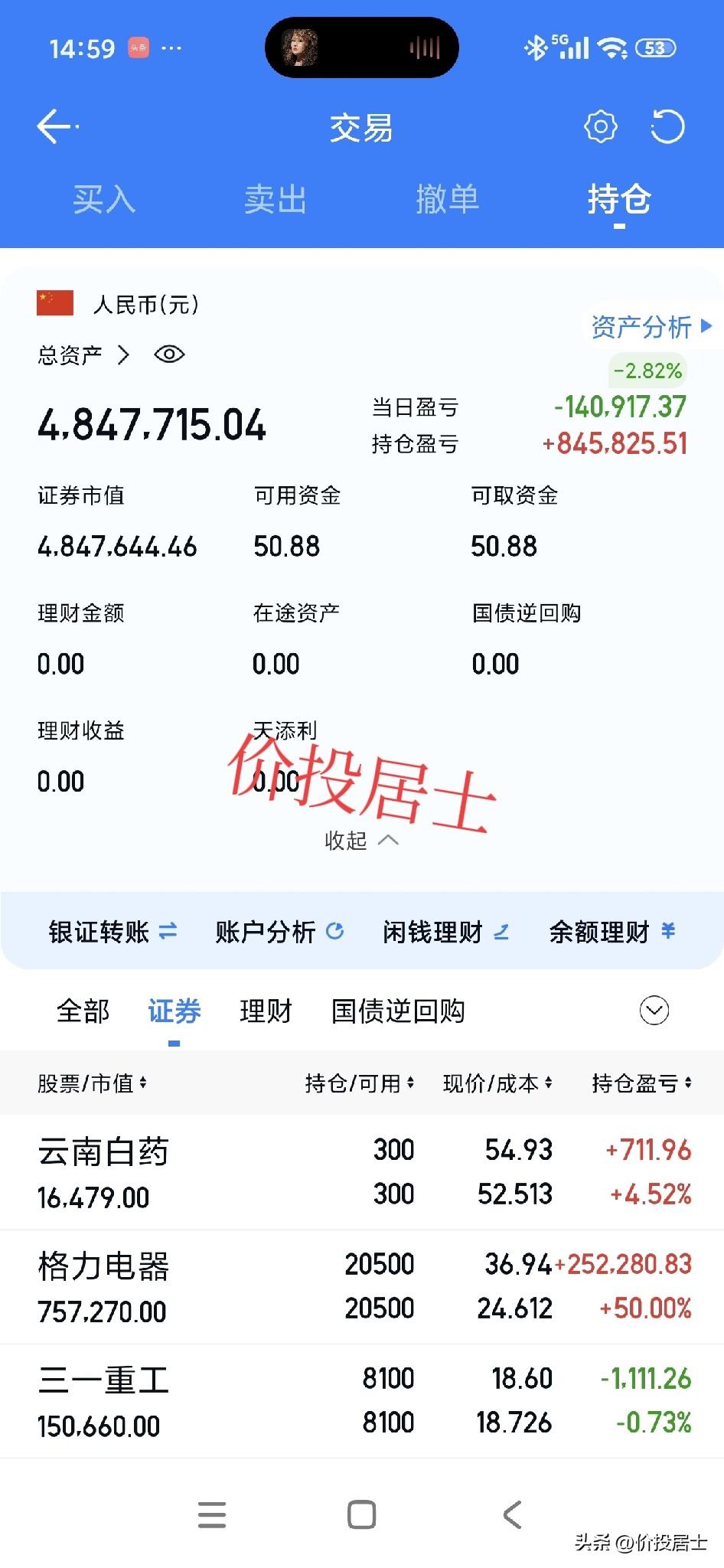
Task: Open 银证转账 bank-securities transfer shortcut
Action: 112,931
